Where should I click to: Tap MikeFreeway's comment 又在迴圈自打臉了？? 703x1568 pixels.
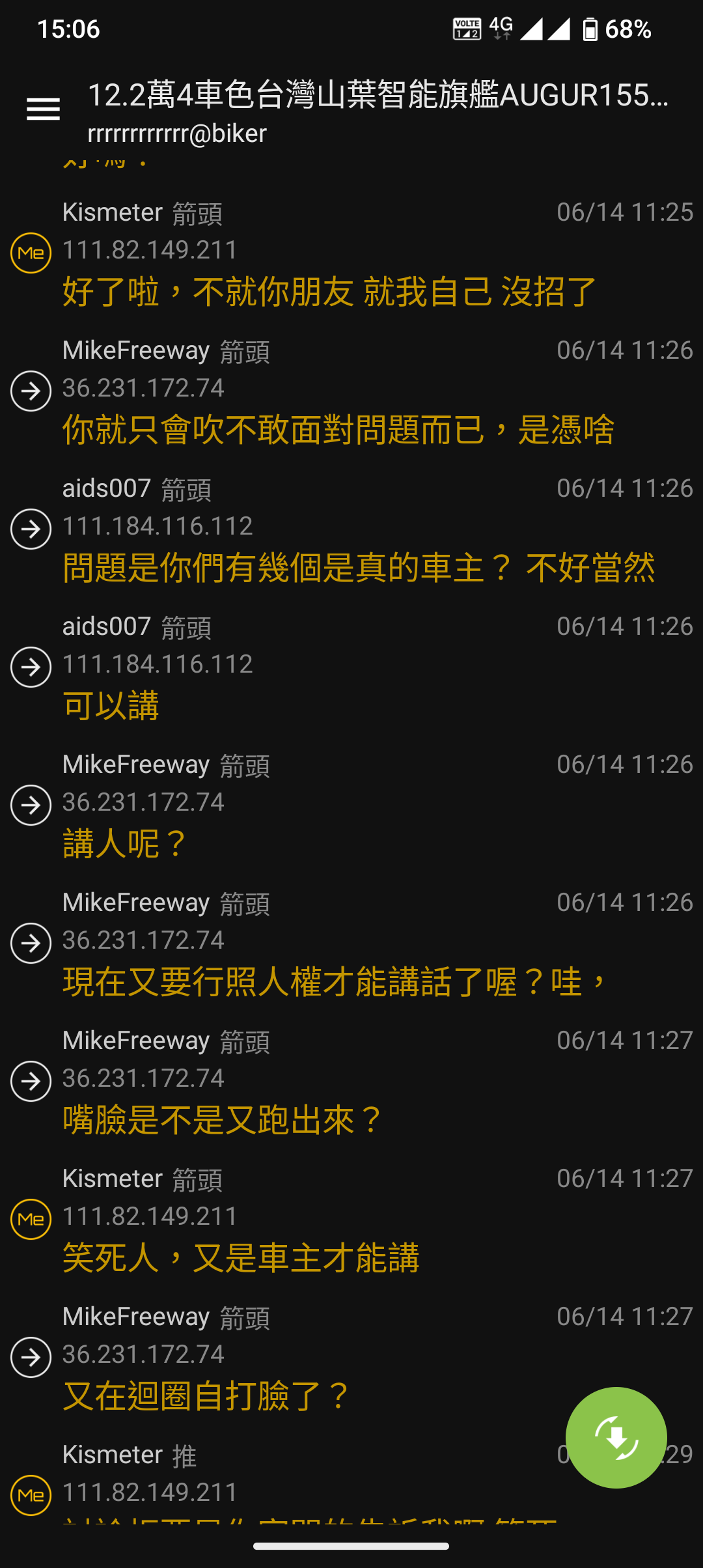[351, 1358]
